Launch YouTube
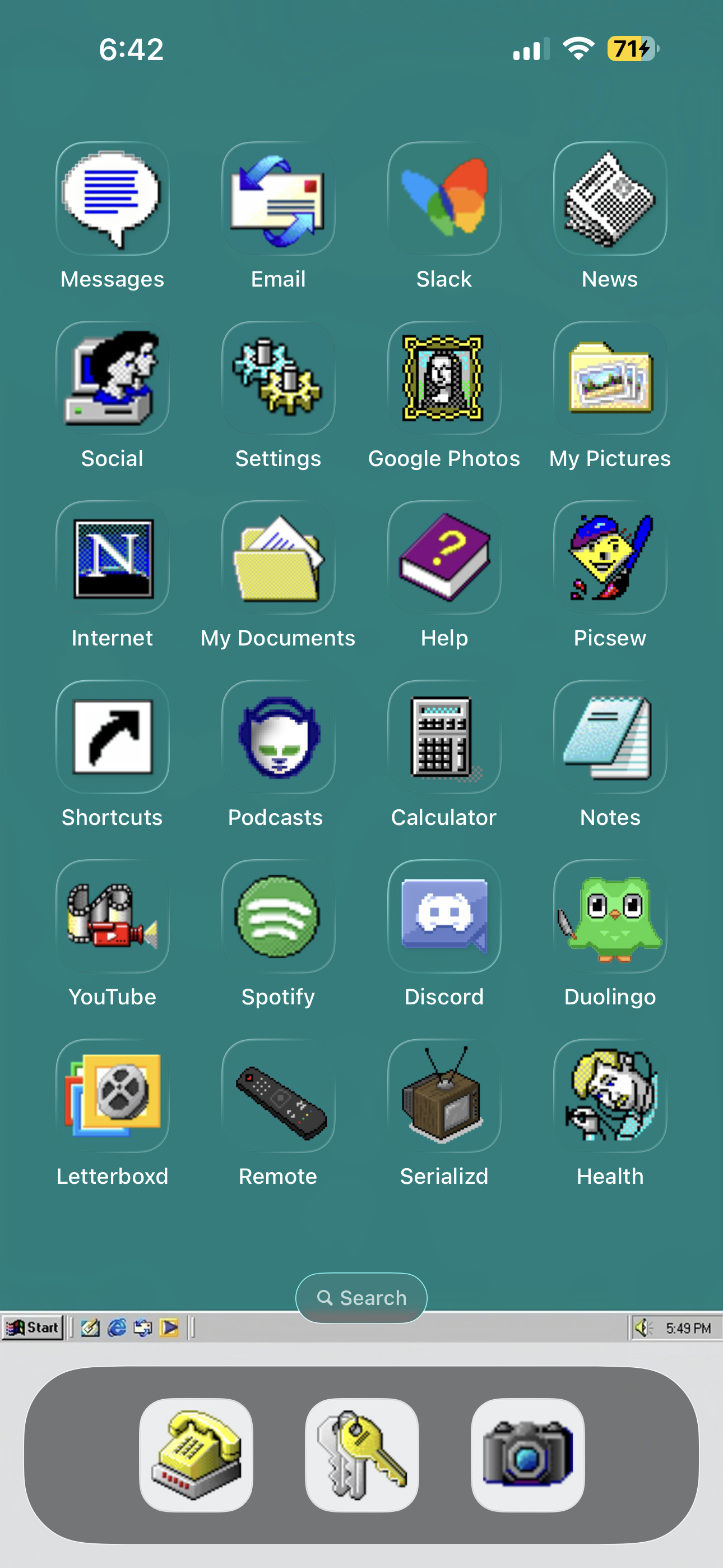Viewport: 723px width, 1568px height. [x=113, y=916]
